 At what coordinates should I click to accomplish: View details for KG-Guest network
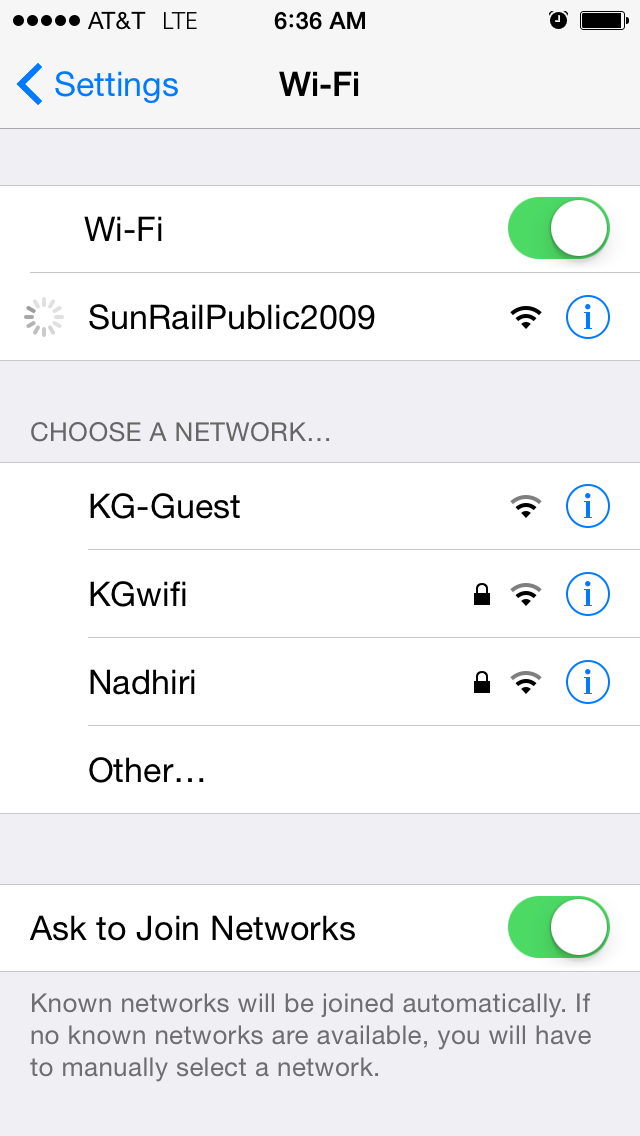[587, 507]
